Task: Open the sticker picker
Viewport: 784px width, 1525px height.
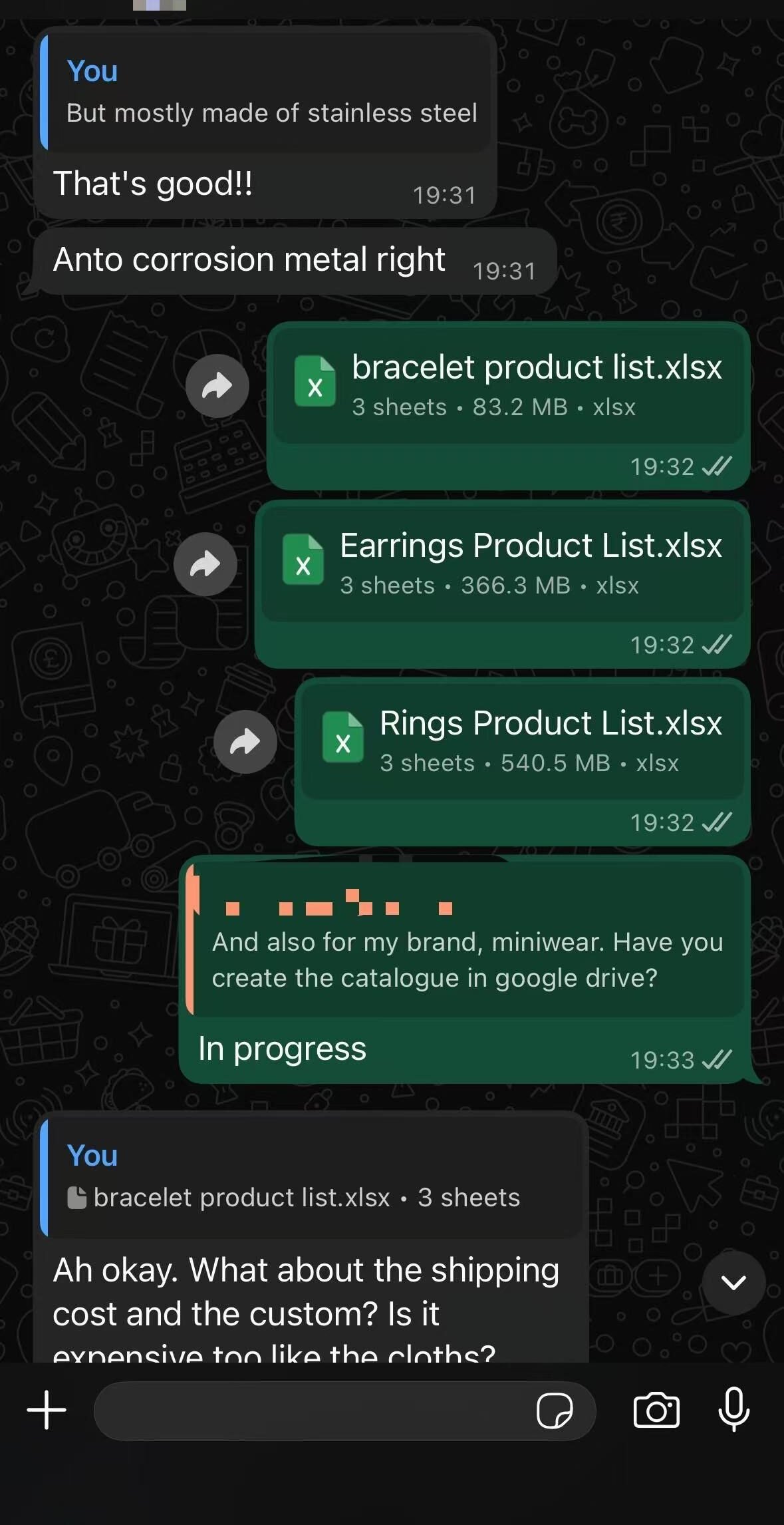Action: coord(555,1411)
